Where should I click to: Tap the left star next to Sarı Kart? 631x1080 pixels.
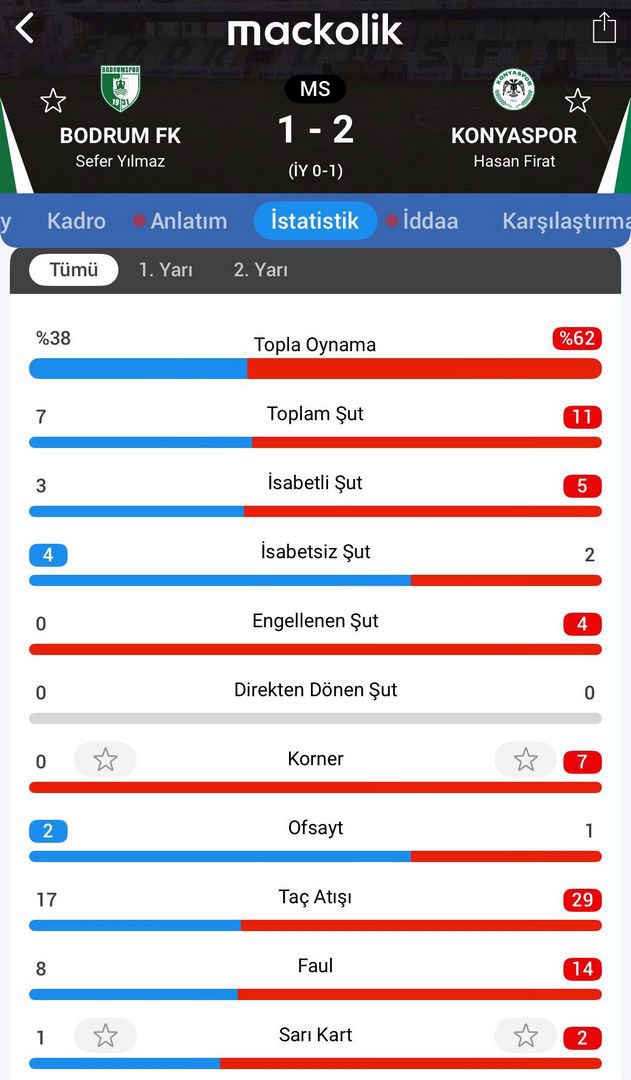click(x=105, y=1036)
